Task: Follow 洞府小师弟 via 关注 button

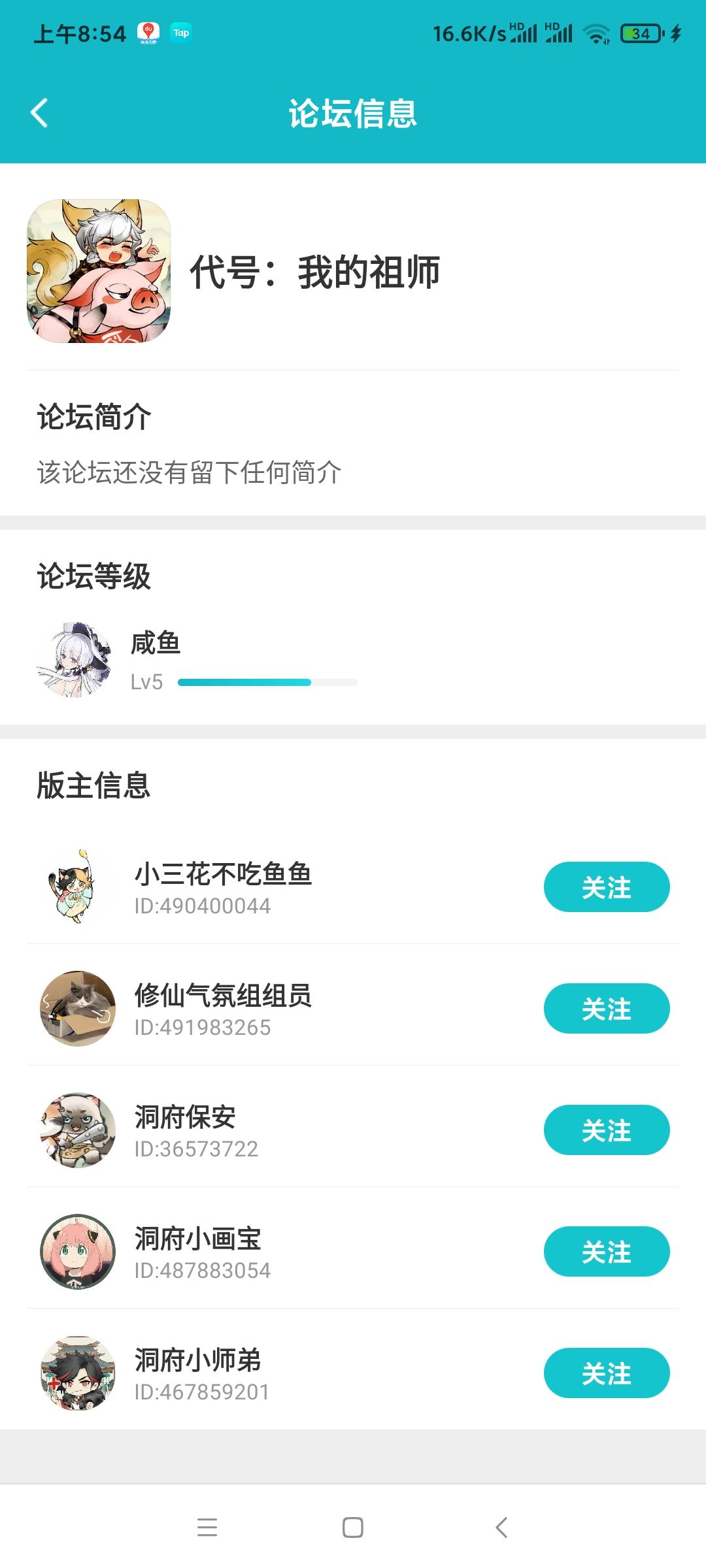Action: 607,1372
